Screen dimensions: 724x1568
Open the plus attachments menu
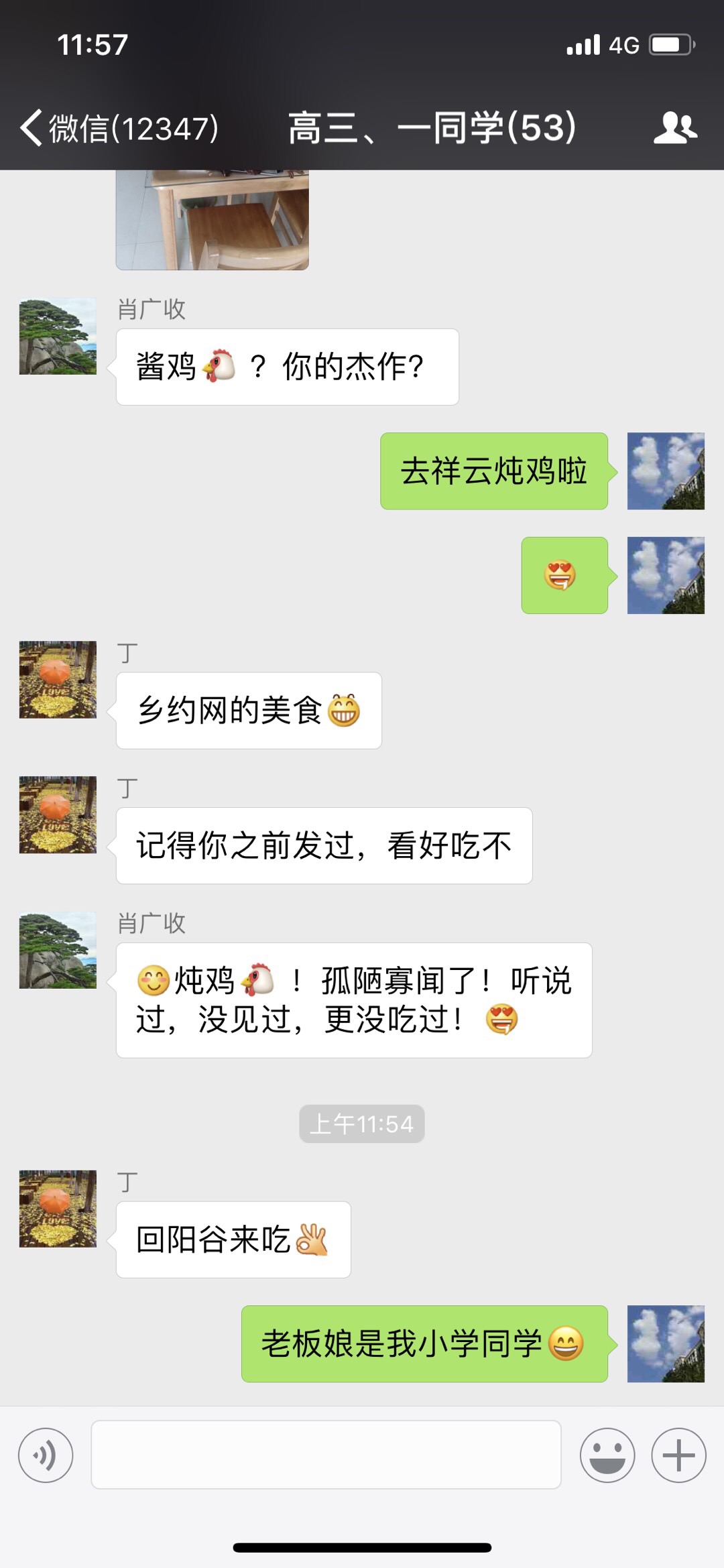point(678,1455)
